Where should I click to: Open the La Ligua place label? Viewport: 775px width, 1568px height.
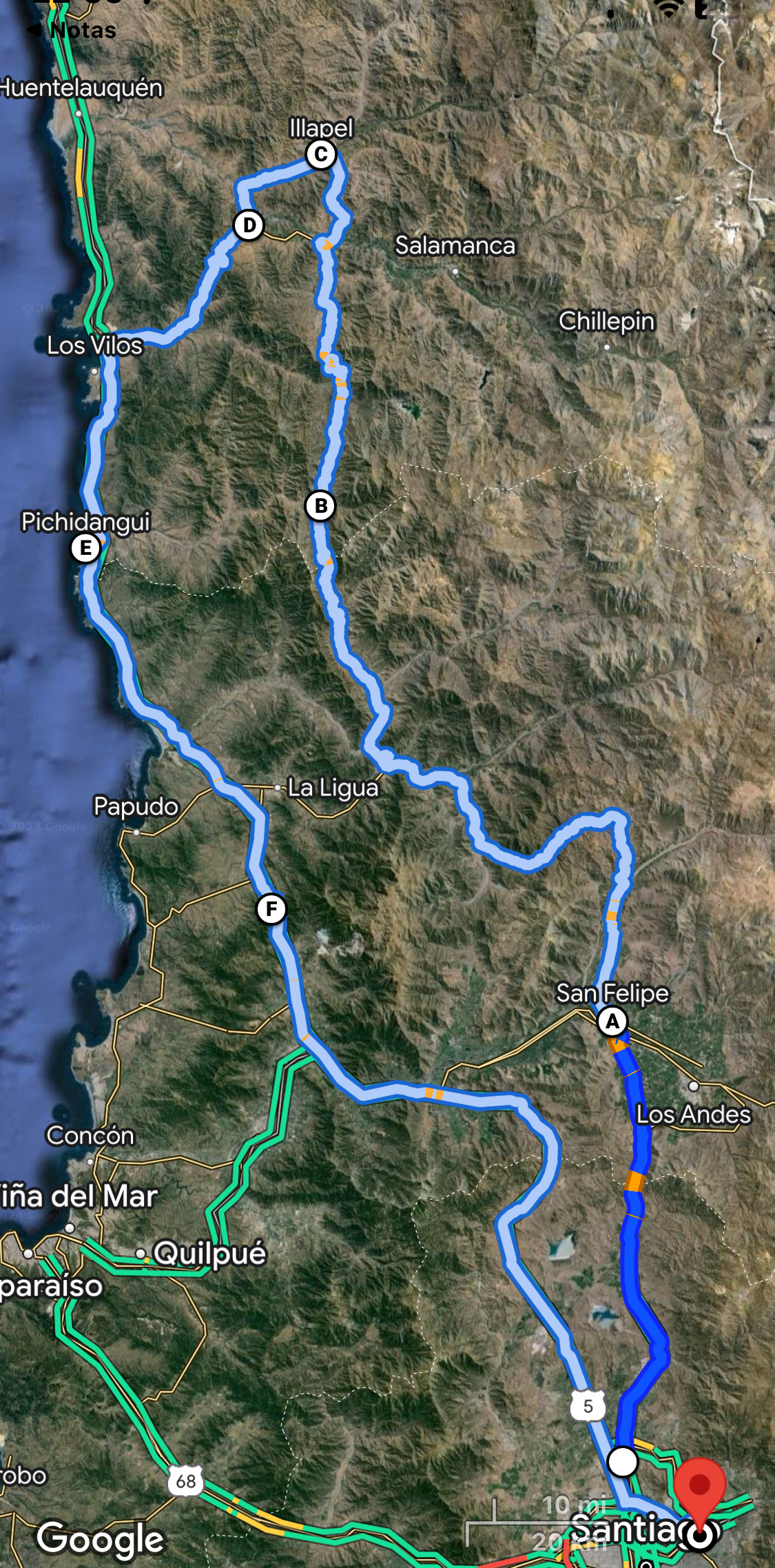(x=333, y=788)
